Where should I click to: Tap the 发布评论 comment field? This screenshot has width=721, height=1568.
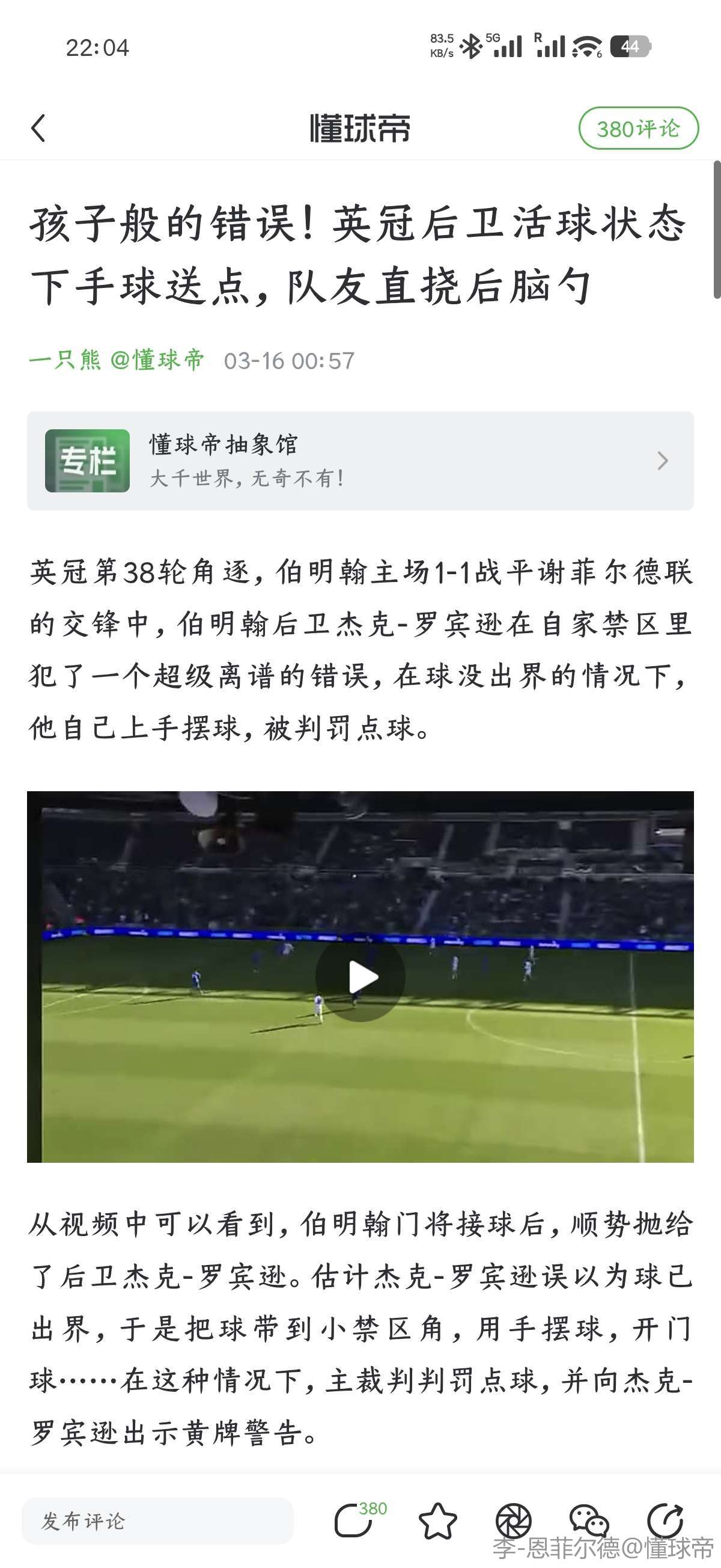coord(157,1521)
